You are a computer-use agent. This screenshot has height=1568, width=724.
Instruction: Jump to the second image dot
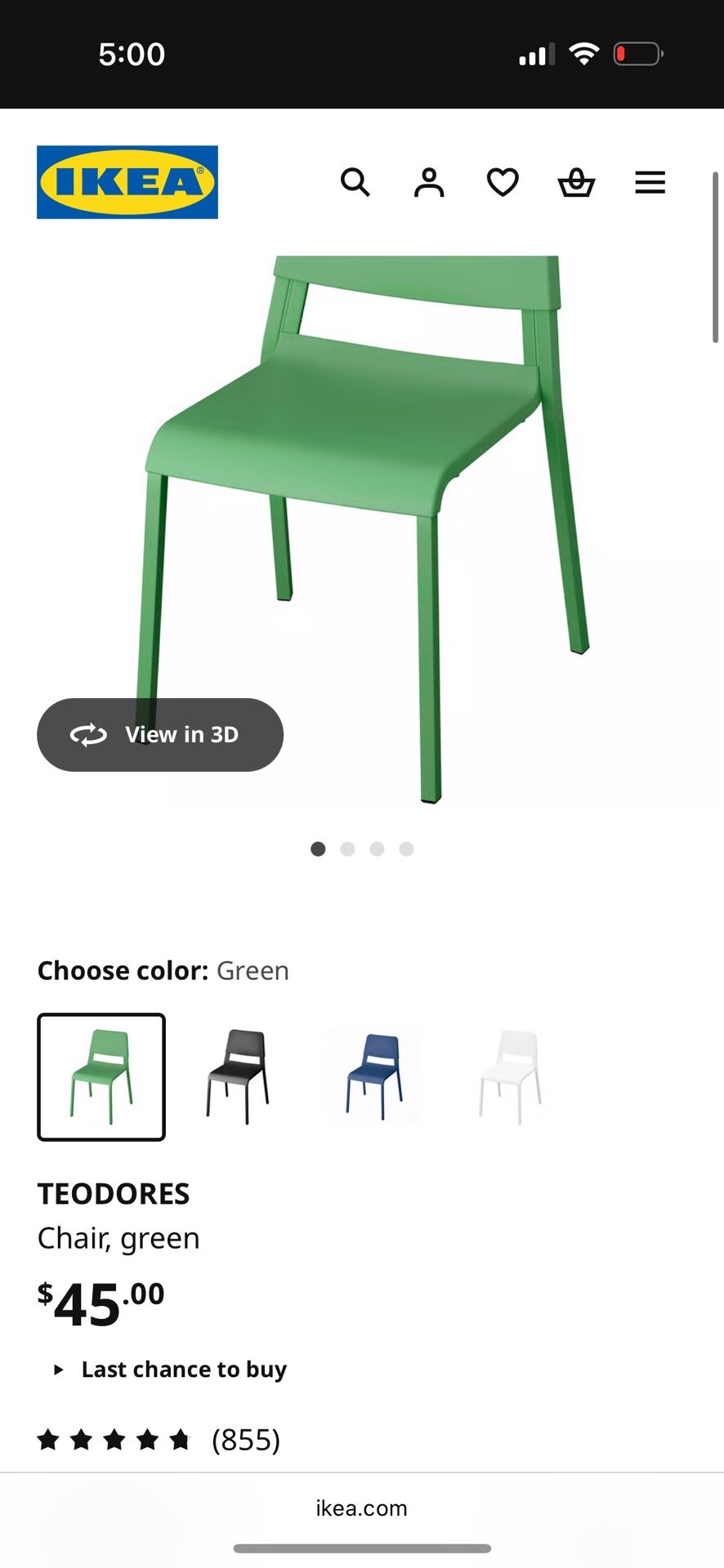coord(347,849)
